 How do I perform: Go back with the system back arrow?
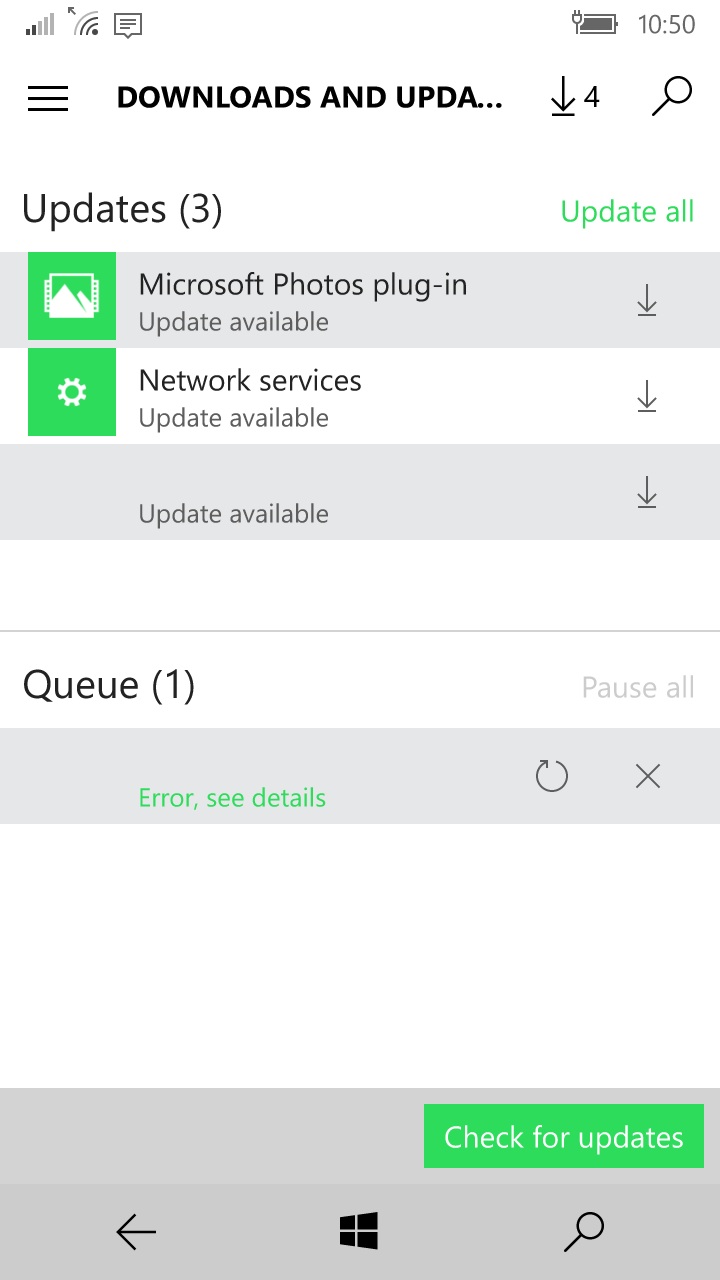(136, 1232)
